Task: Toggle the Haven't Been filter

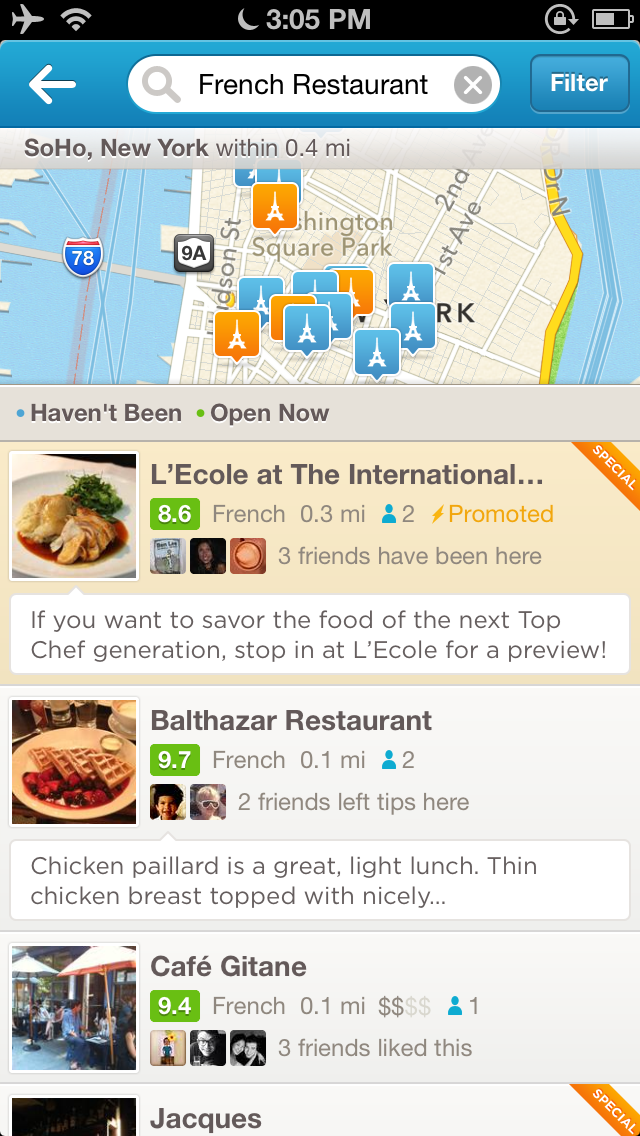Action: 100,414
